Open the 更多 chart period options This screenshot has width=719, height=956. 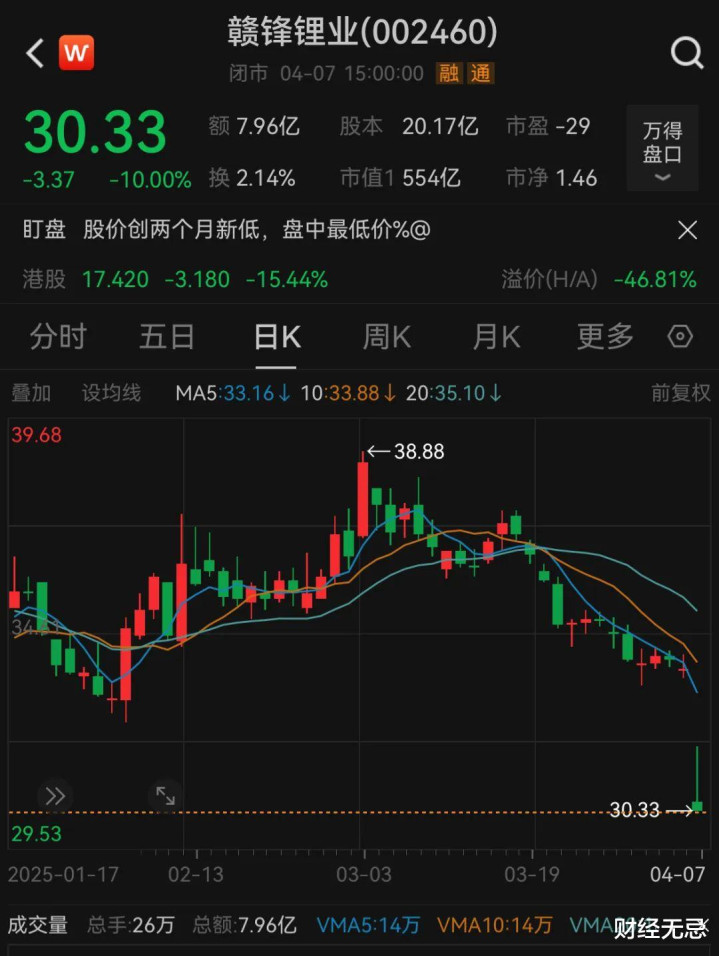605,337
